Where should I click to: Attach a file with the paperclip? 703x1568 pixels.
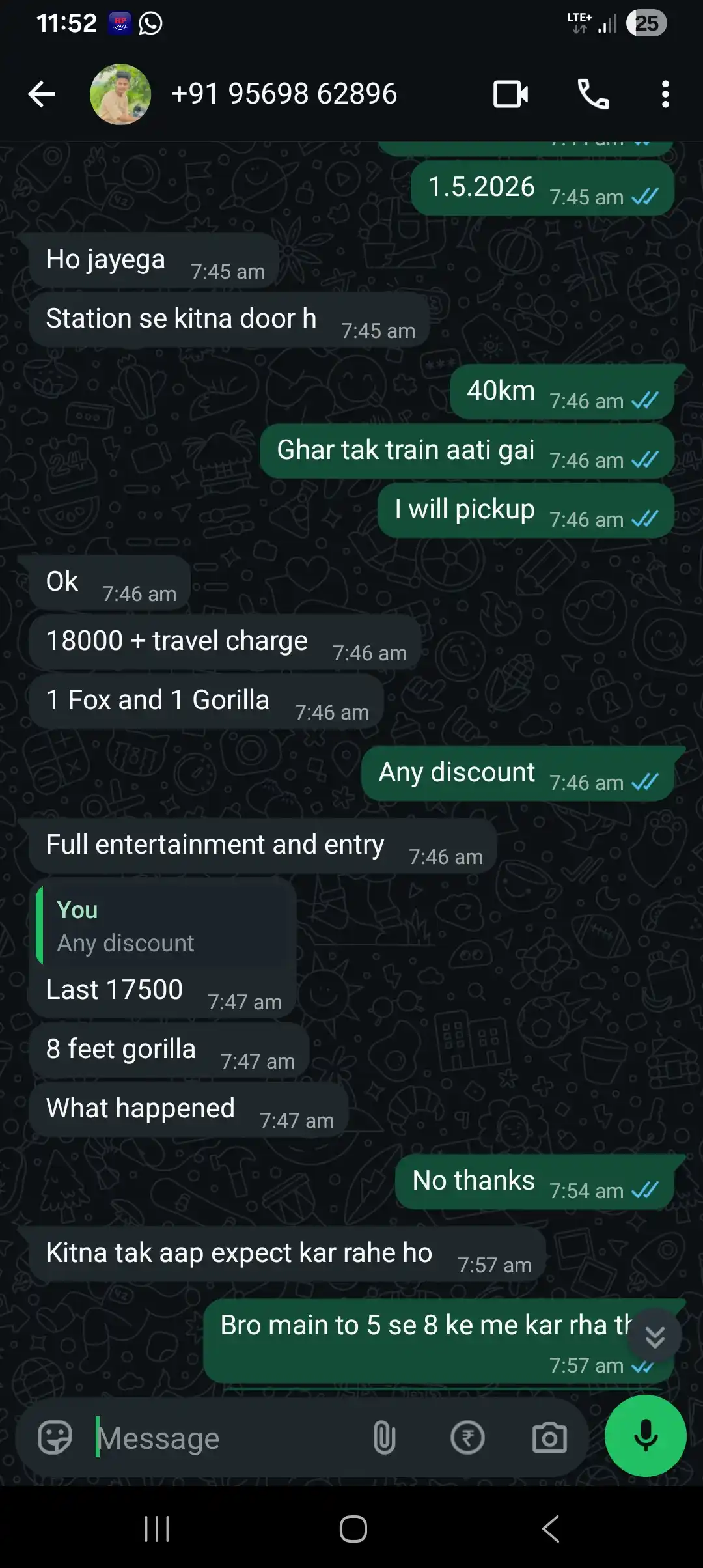point(384,1438)
